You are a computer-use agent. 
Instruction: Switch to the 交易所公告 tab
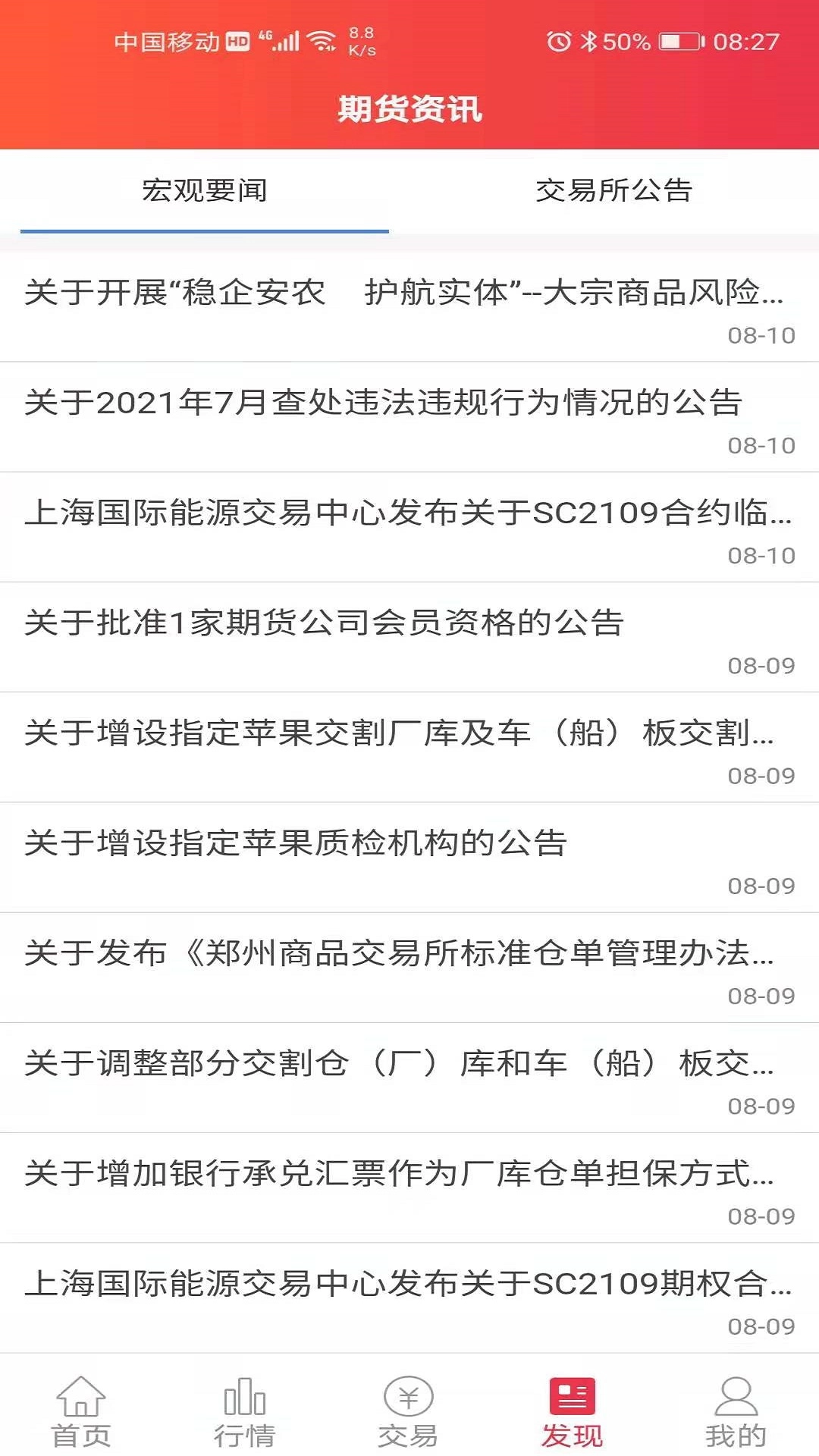[x=614, y=192]
